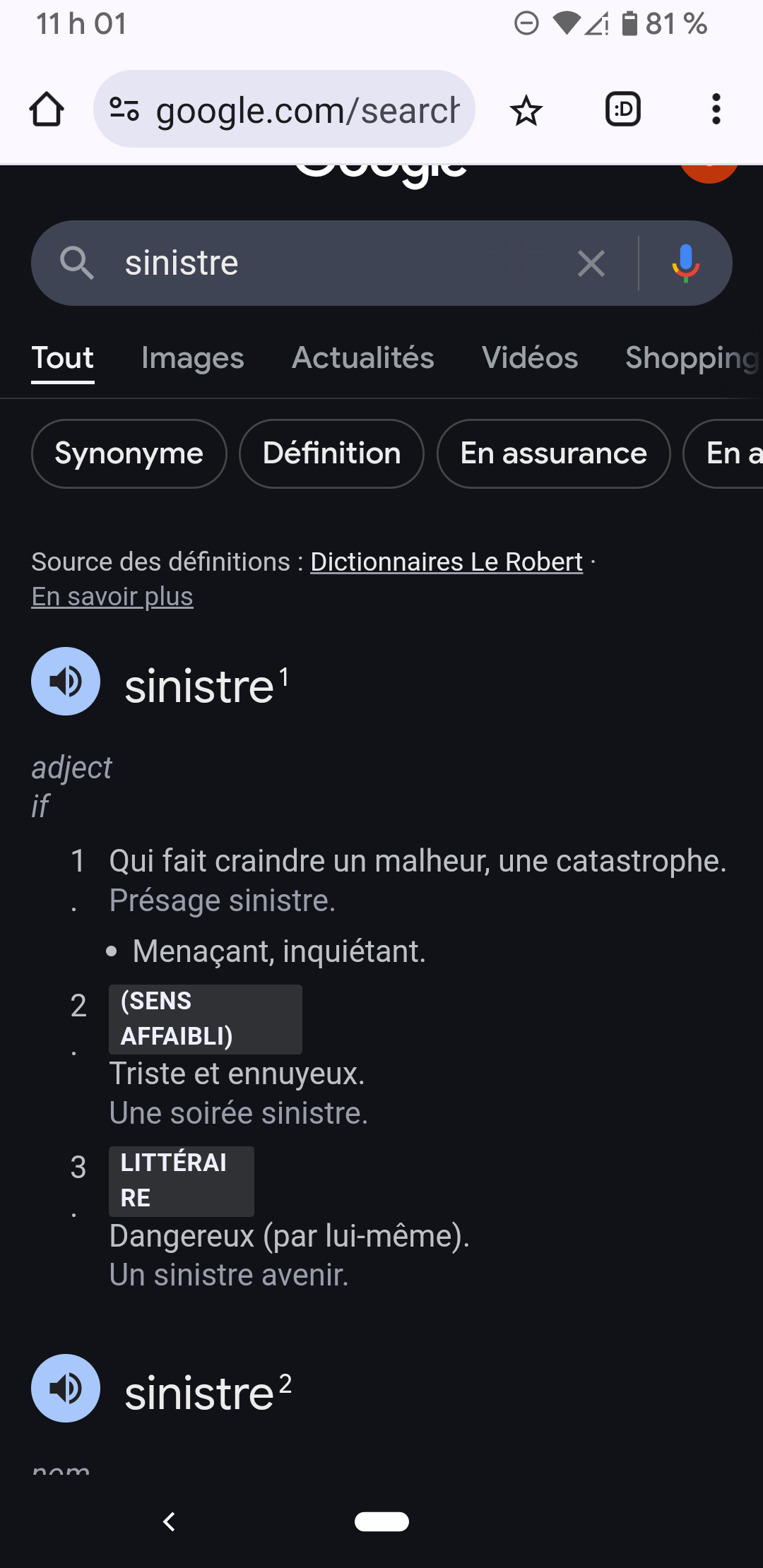Open the Chrome three-dot menu
Screen dimensions: 763x1568
coord(716,109)
